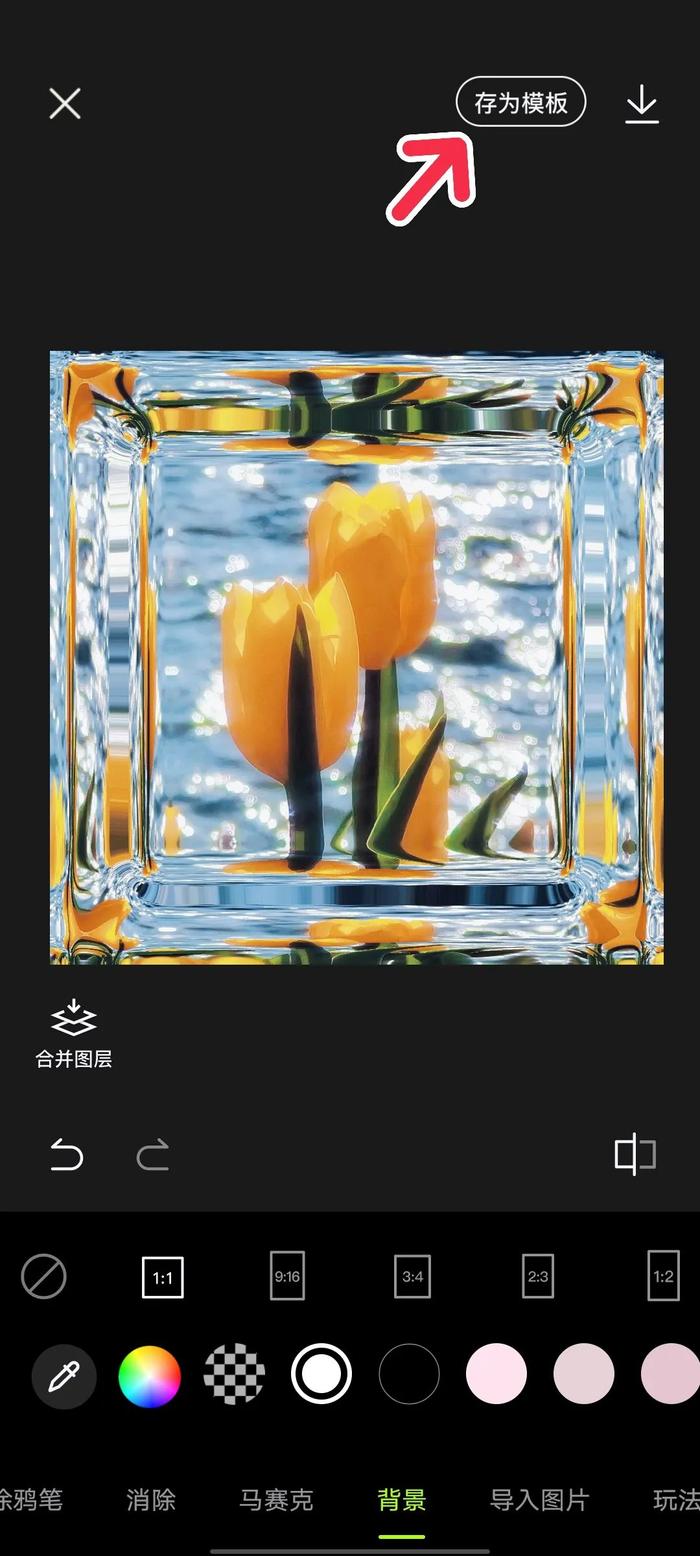This screenshot has height=1556, width=700.
Task: Undo the last edit
Action: tap(67, 1155)
